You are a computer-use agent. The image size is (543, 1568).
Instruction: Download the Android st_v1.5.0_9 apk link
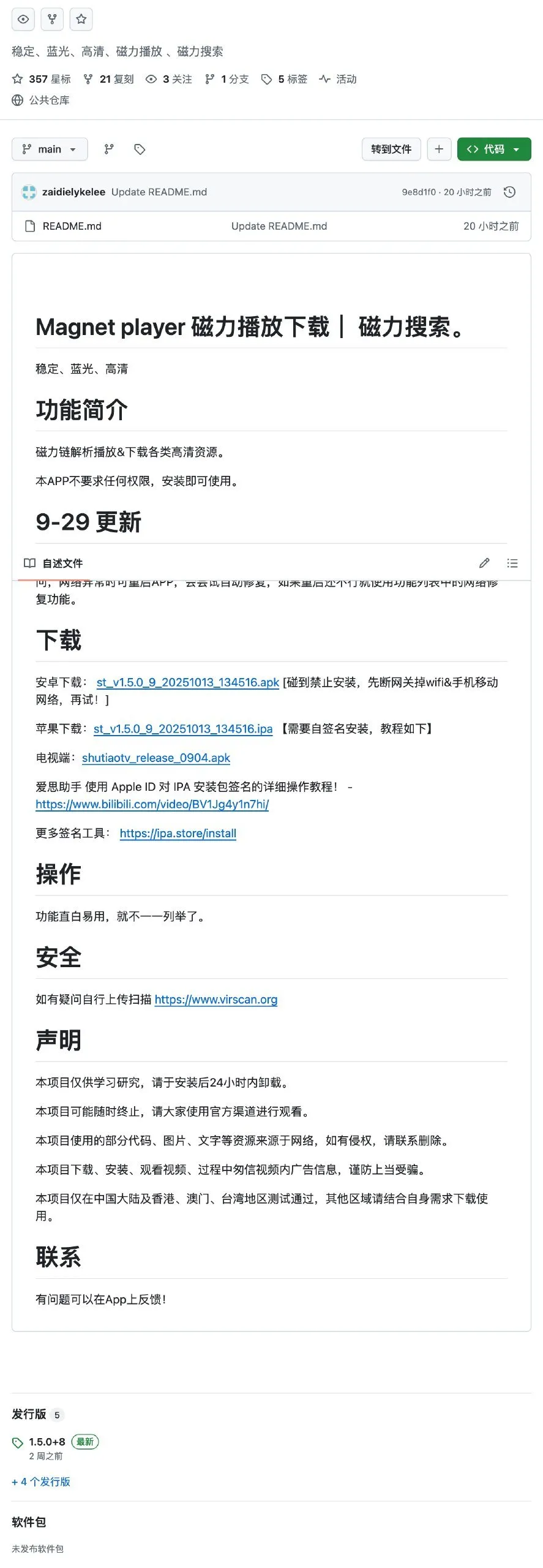click(187, 682)
